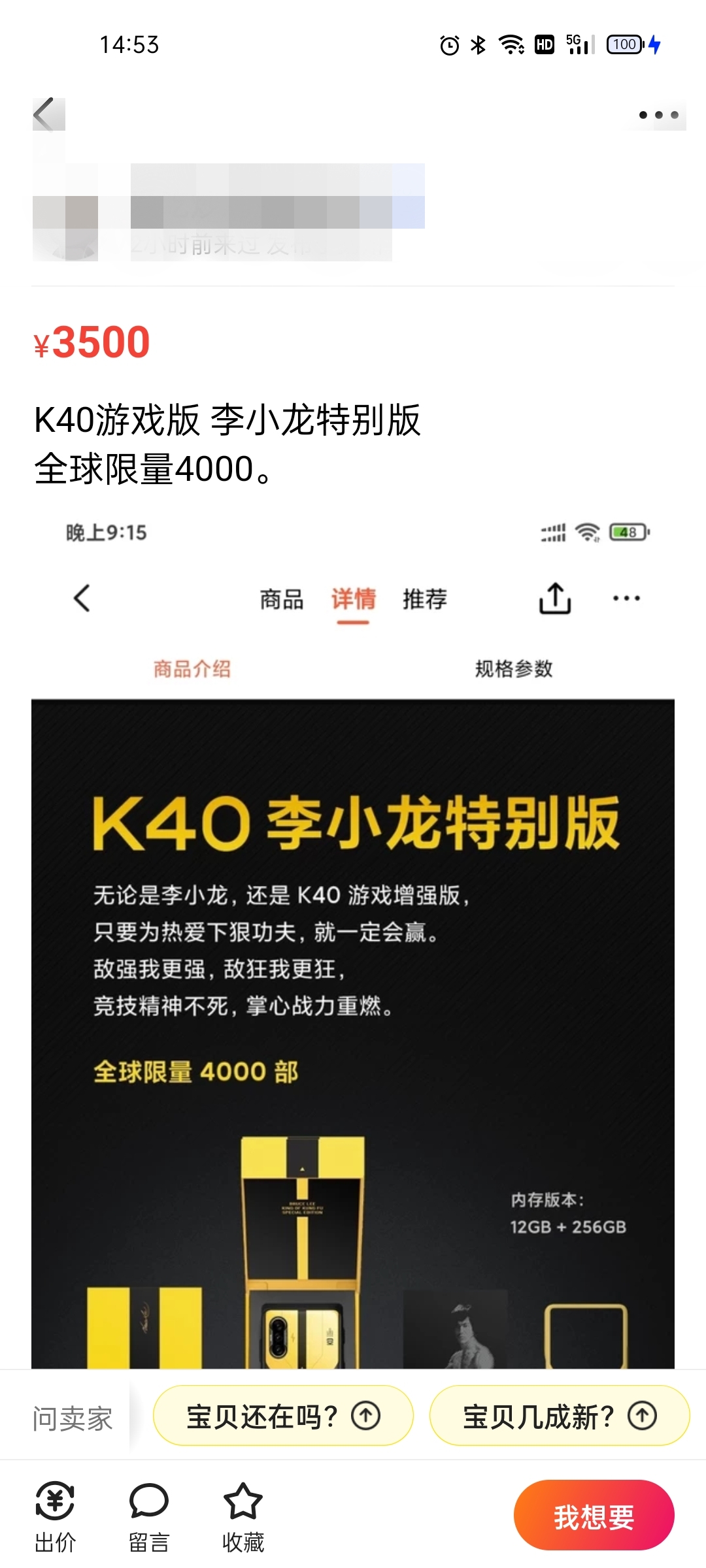Open the seller's profile header

point(222,212)
